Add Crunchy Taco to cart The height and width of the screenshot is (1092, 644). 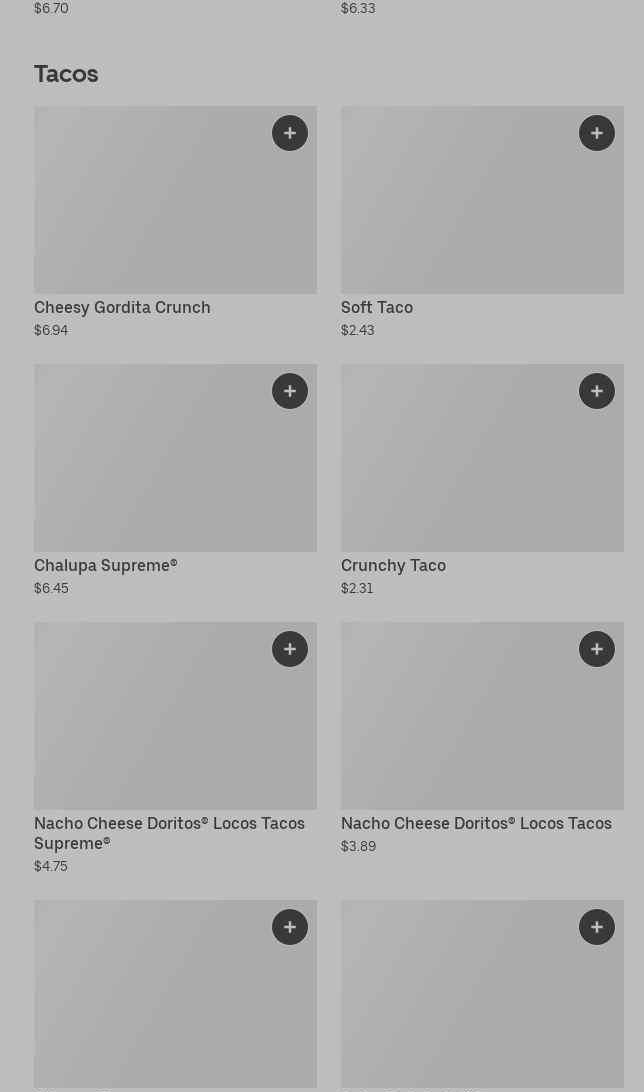click(x=597, y=391)
